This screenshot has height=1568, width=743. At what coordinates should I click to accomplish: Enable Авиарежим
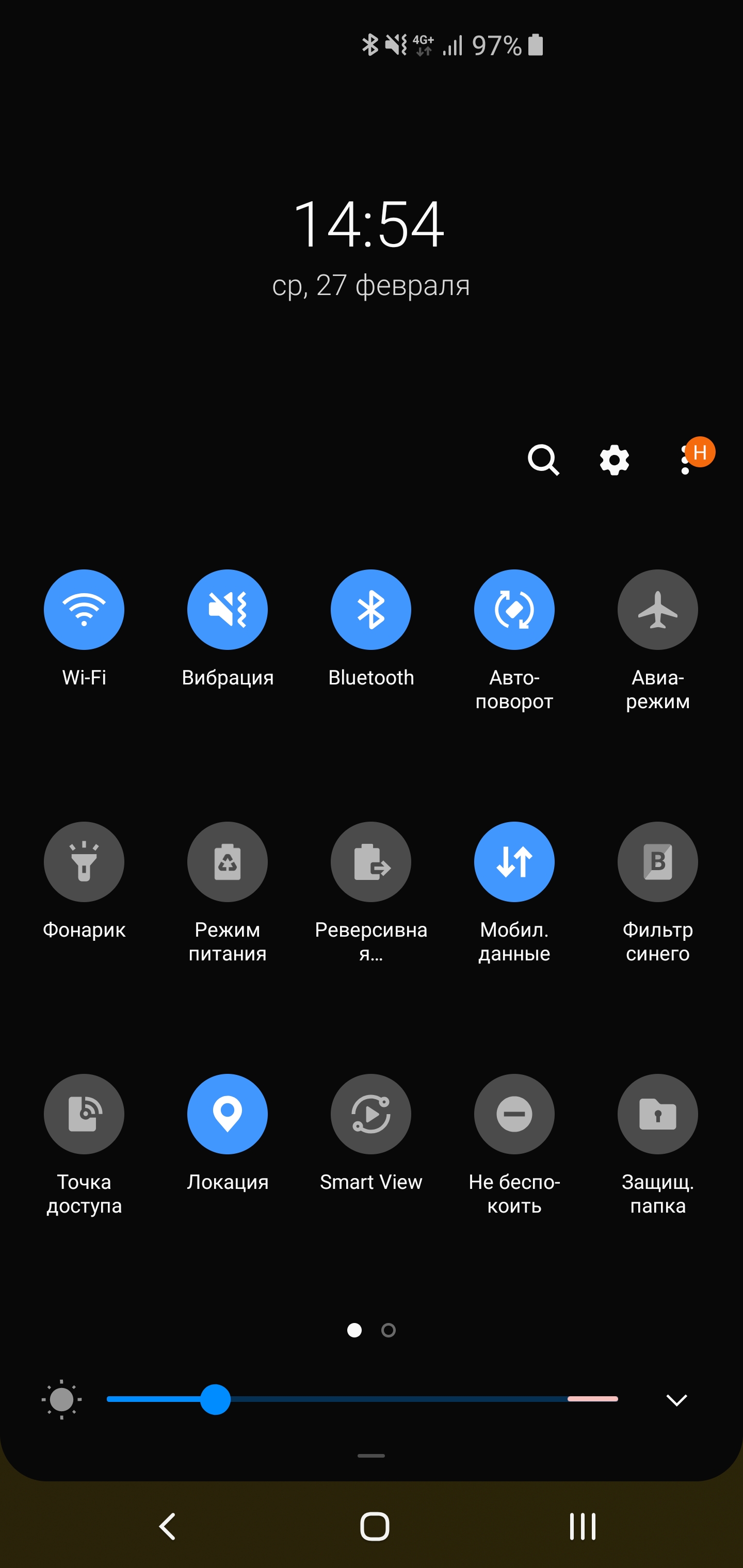658,609
